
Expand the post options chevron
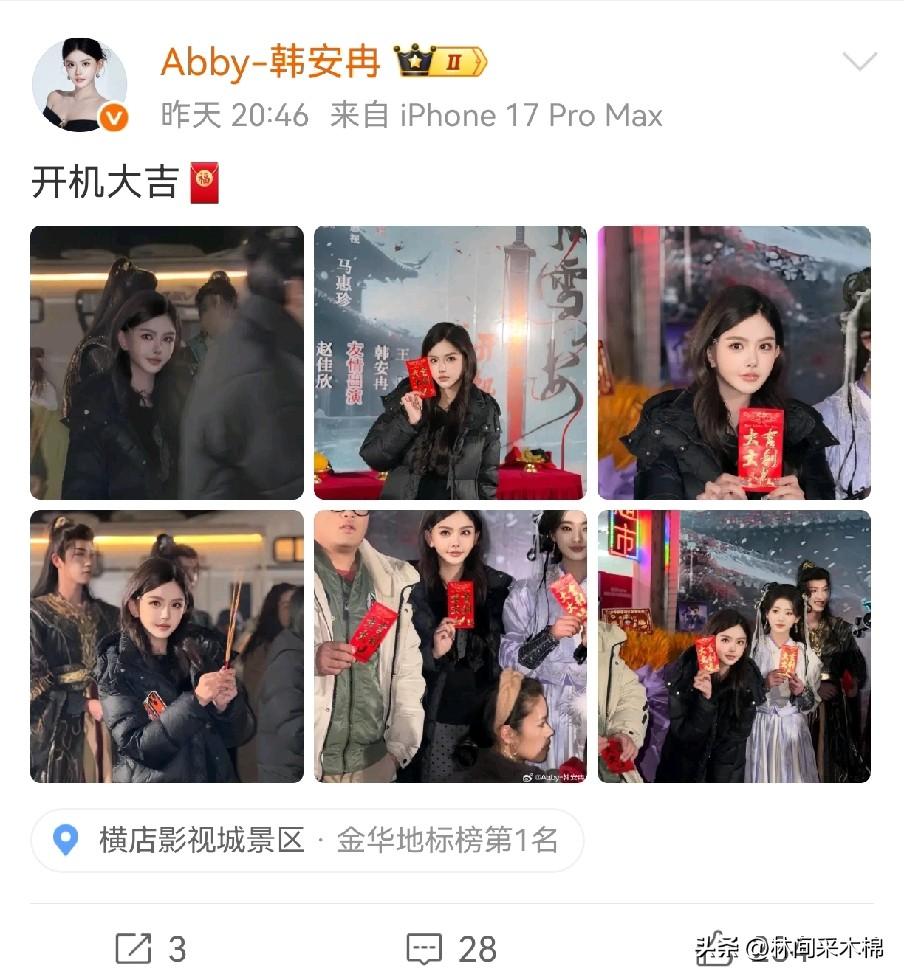coord(859,63)
